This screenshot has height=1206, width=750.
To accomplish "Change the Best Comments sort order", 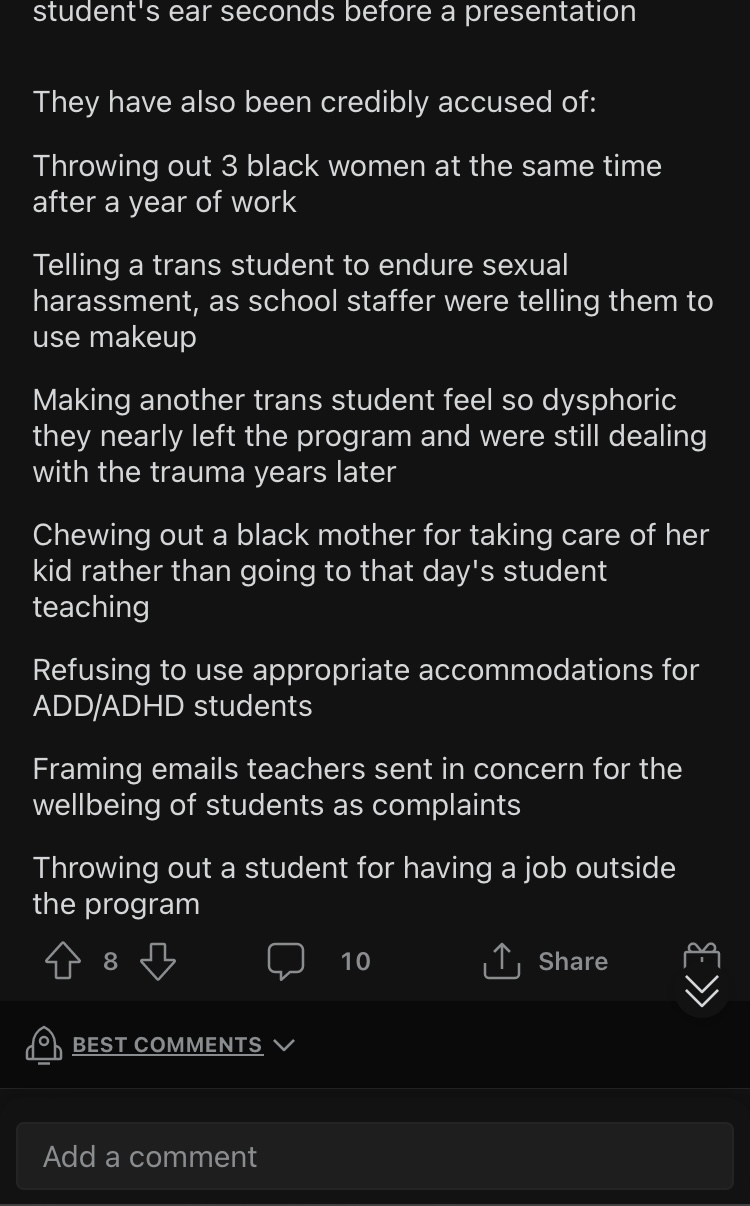I will click(161, 1044).
